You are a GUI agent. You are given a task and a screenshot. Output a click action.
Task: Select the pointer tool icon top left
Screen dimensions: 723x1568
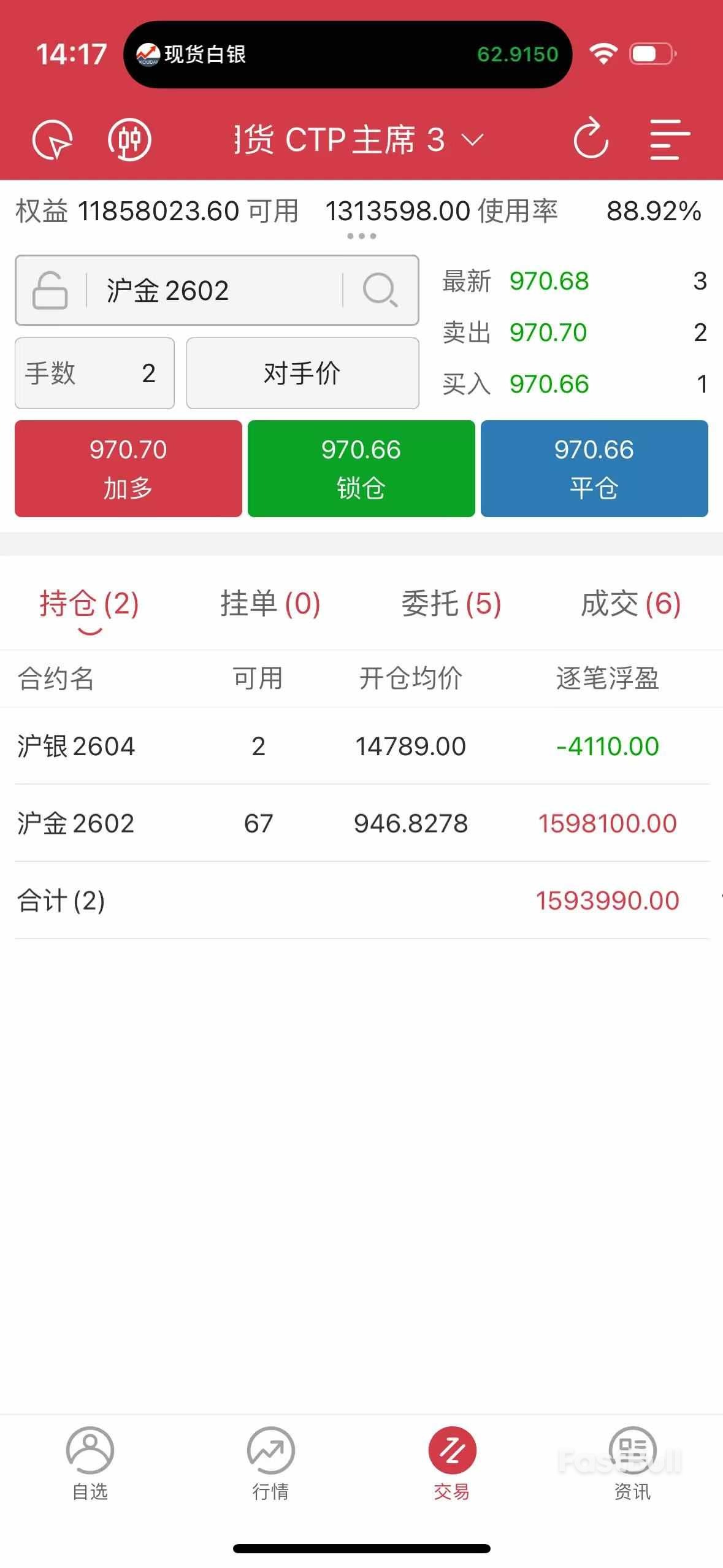pos(52,140)
